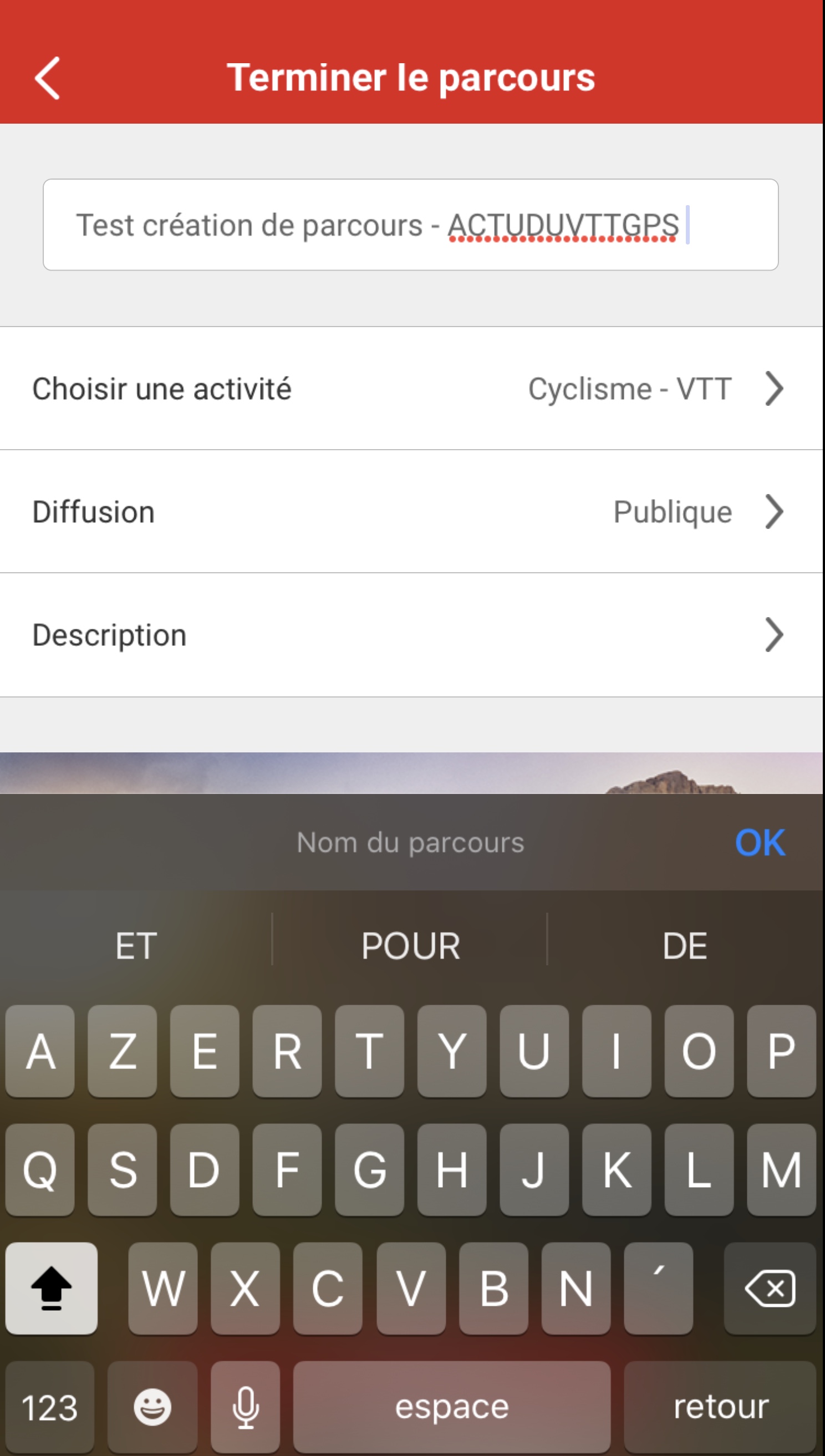Choose the ET keyboard suggestion
This screenshot has width=825, height=1456.
click(x=136, y=945)
